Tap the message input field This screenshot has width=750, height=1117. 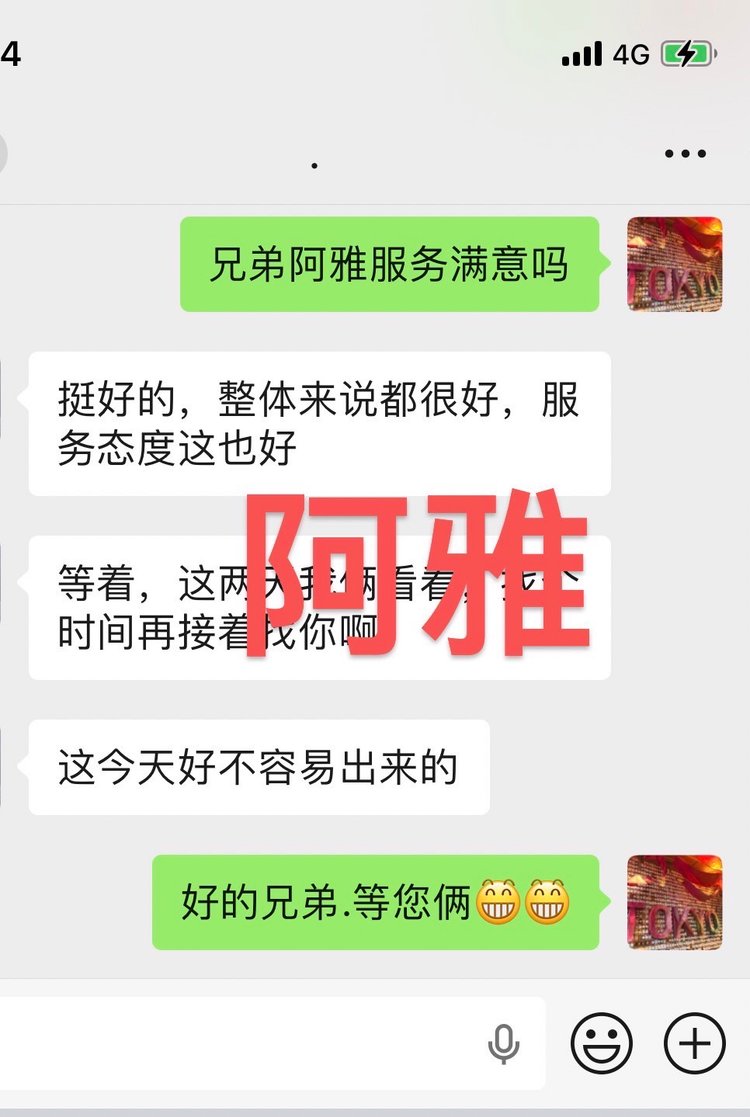pyautogui.click(x=240, y=1043)
